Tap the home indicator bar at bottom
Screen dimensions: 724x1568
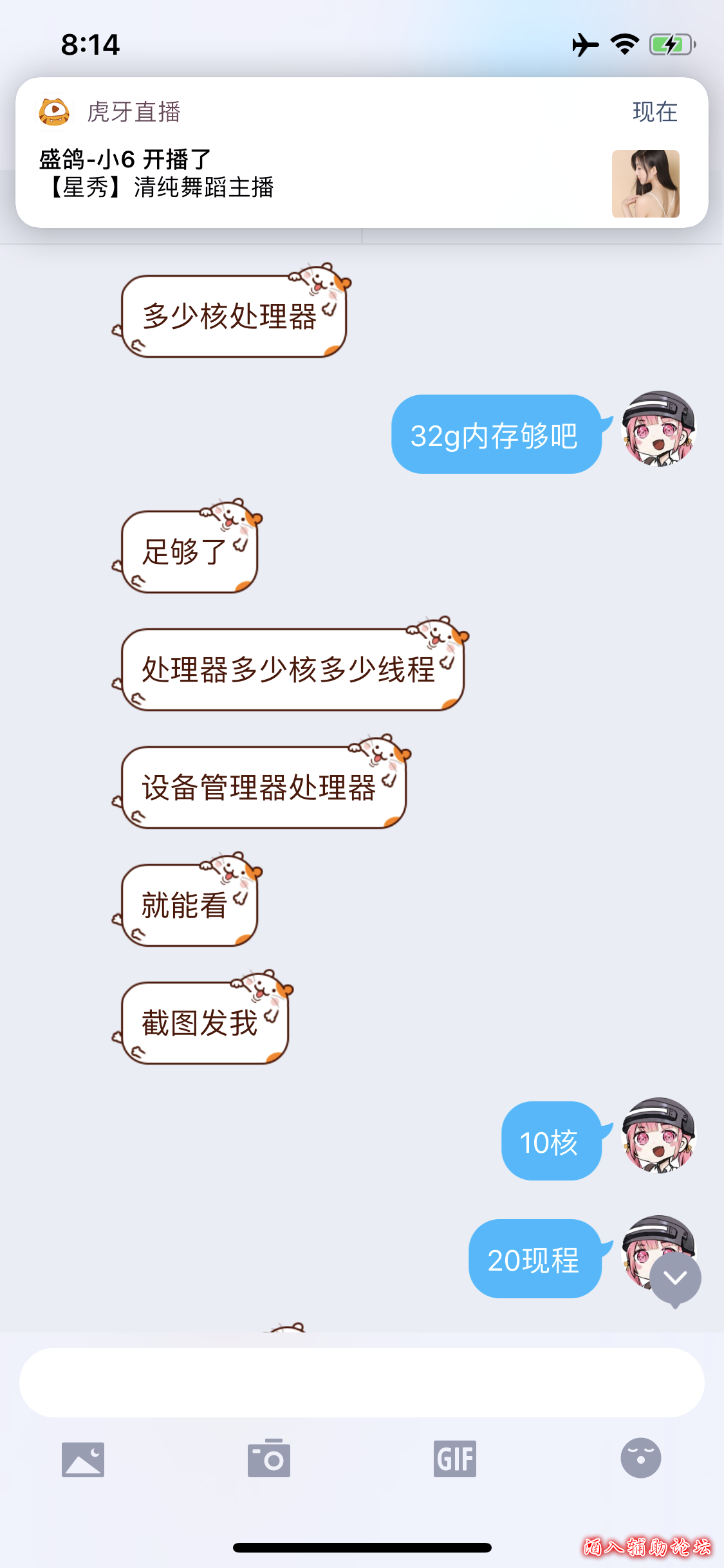click(x=362, y=1548)
